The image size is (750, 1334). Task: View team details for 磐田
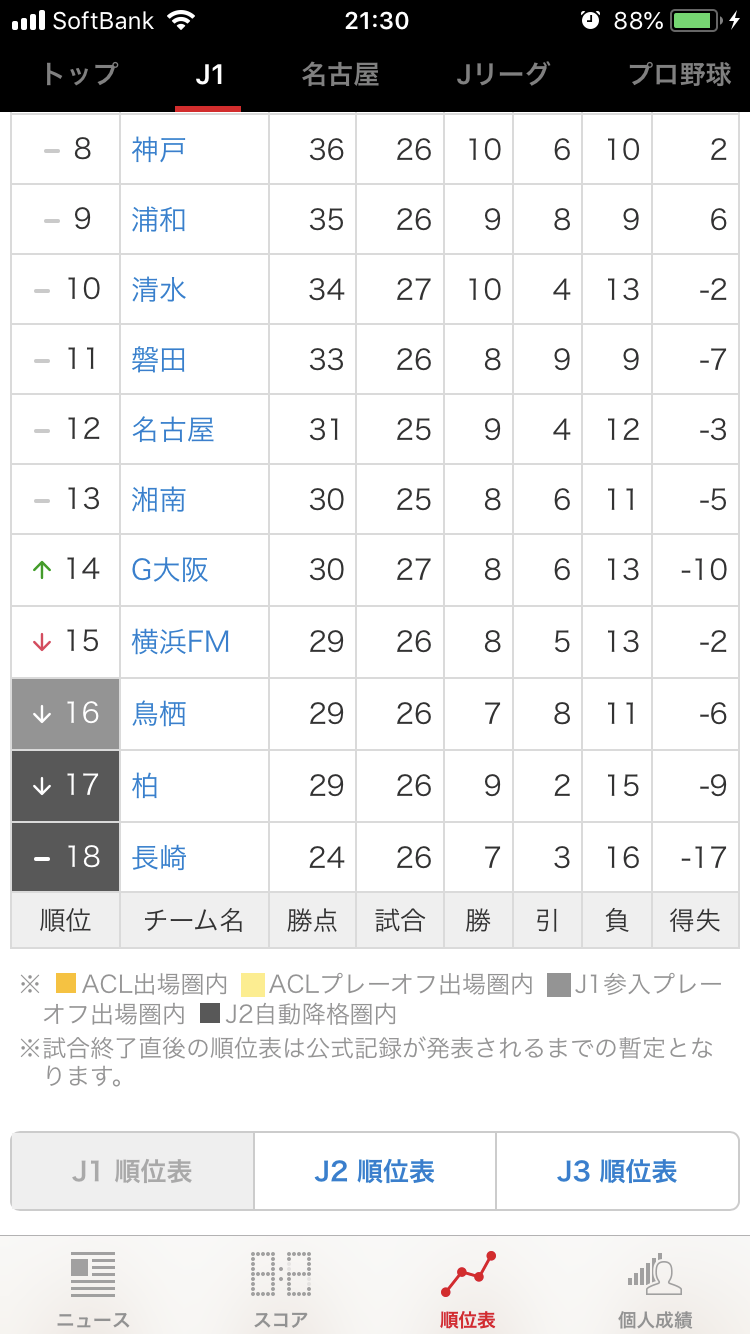coord(159,359)
